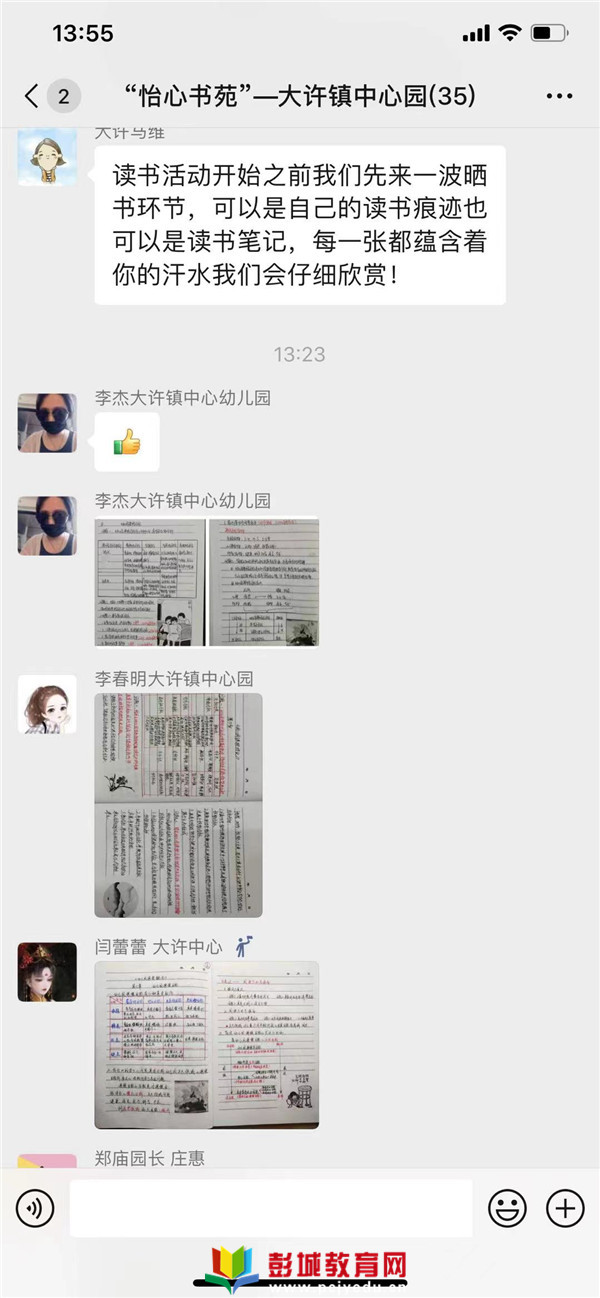Viewport: 600px width, 1298px height.
Task: Open the group chat overflow menu
Action: tap(559, 96)
